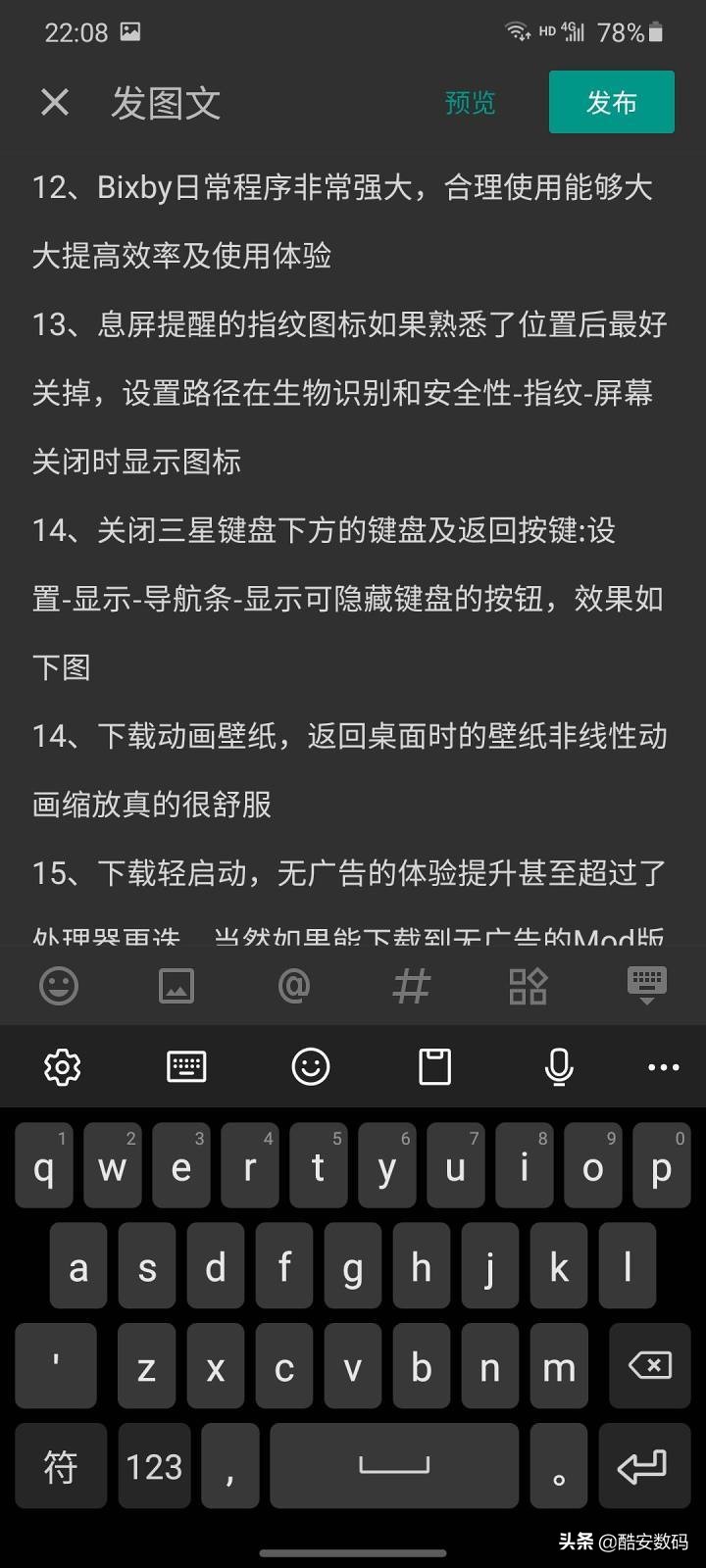Close the post editor with the X
Screen dimensions: 706x1568
53,101
